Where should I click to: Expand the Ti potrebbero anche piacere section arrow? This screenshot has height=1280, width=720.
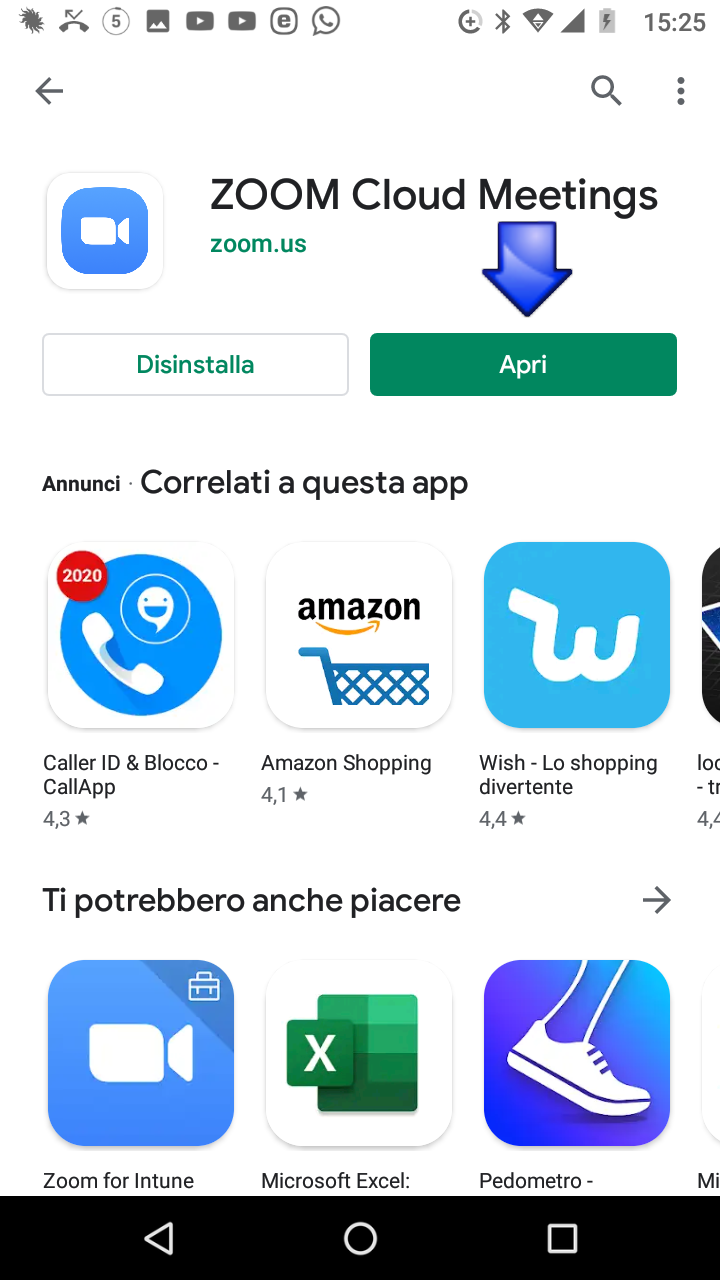click(x=657, y=899)
